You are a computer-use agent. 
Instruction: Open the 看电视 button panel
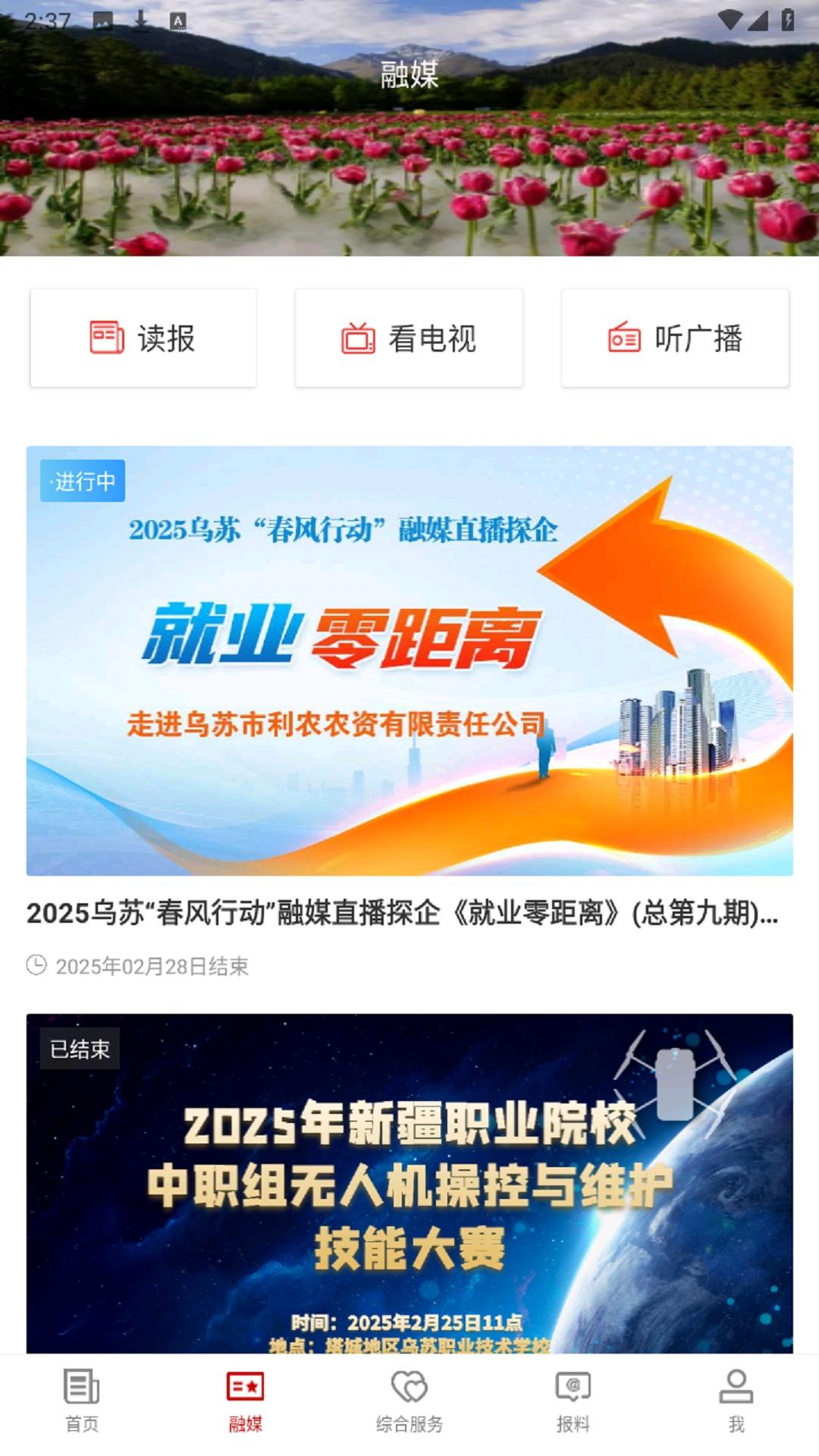pos(408,338)
